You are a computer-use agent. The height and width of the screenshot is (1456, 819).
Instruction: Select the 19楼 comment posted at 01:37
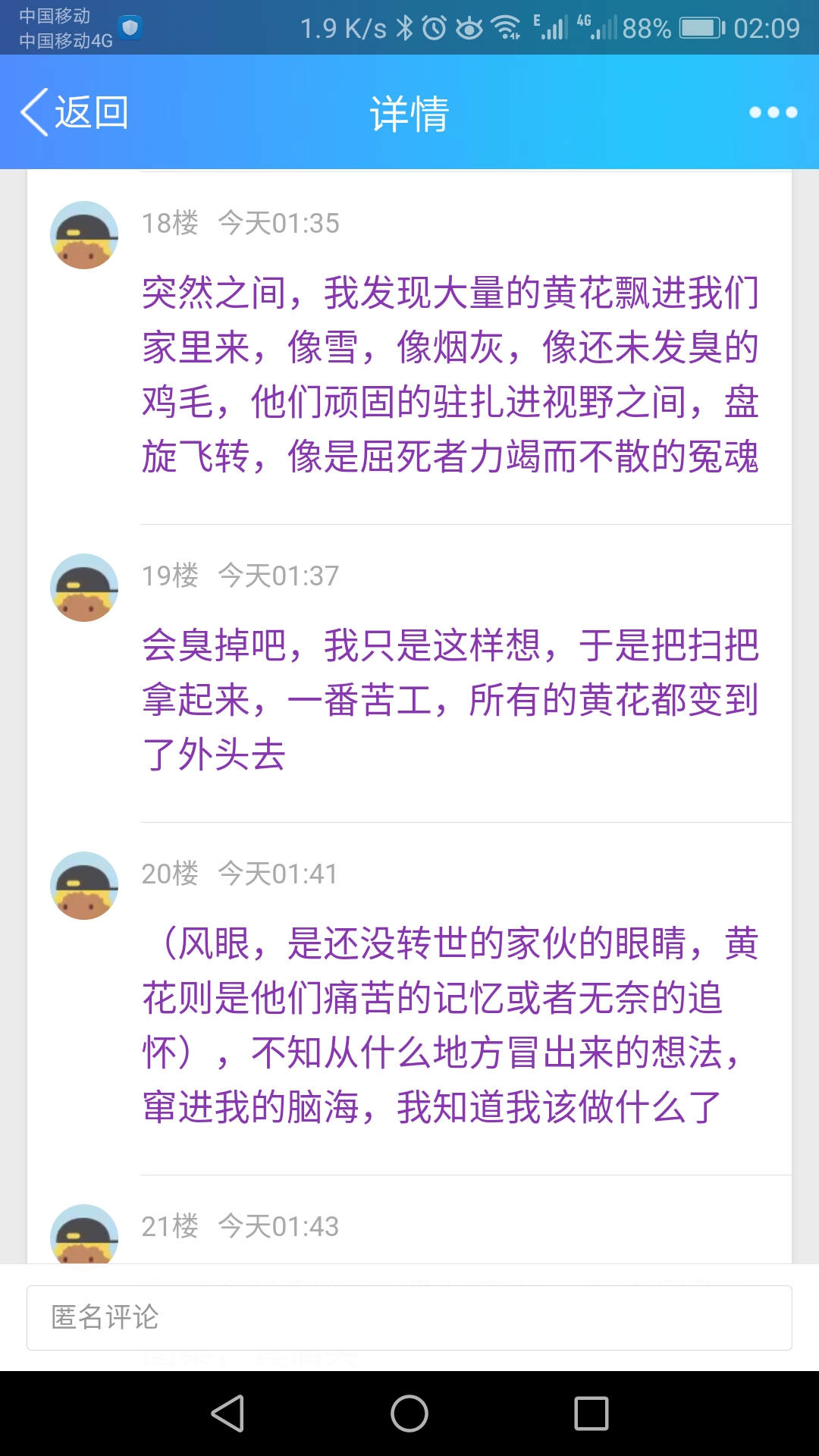tap(450, 699)
